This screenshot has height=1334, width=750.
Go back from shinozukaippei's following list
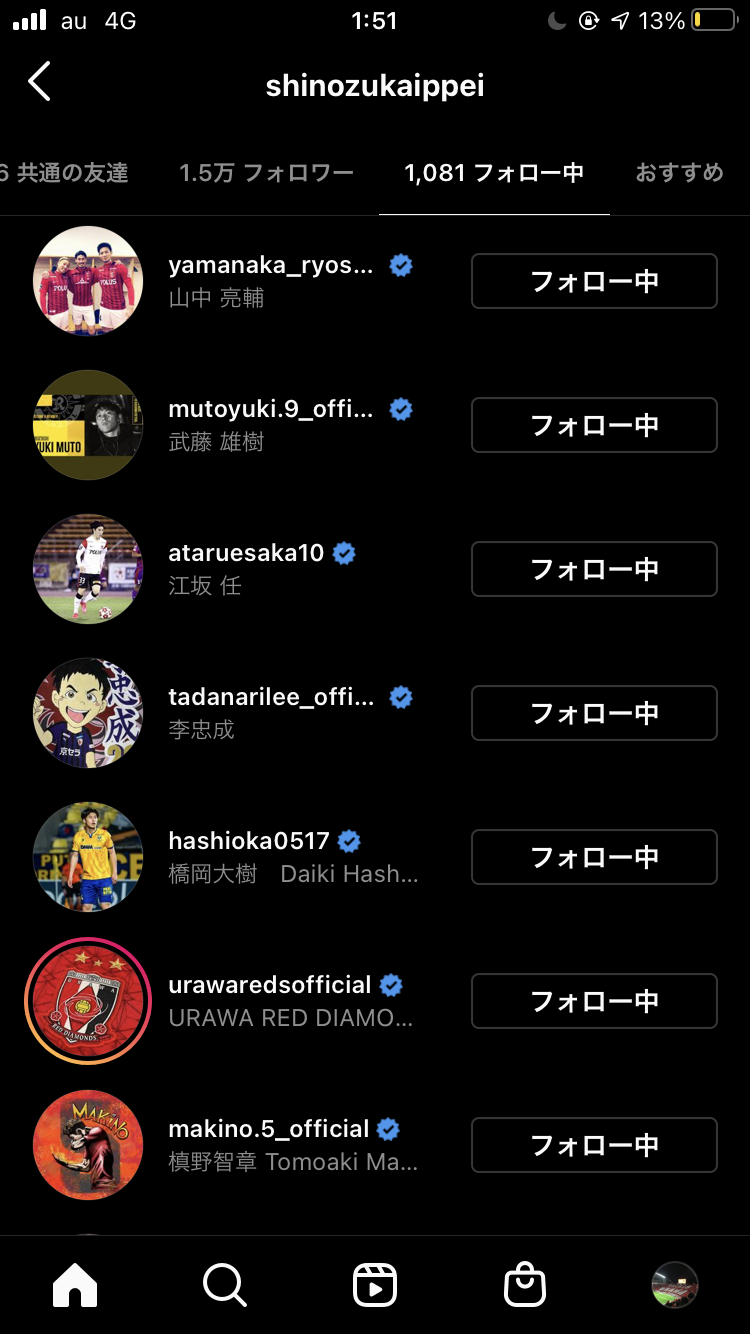pos(39,83)
